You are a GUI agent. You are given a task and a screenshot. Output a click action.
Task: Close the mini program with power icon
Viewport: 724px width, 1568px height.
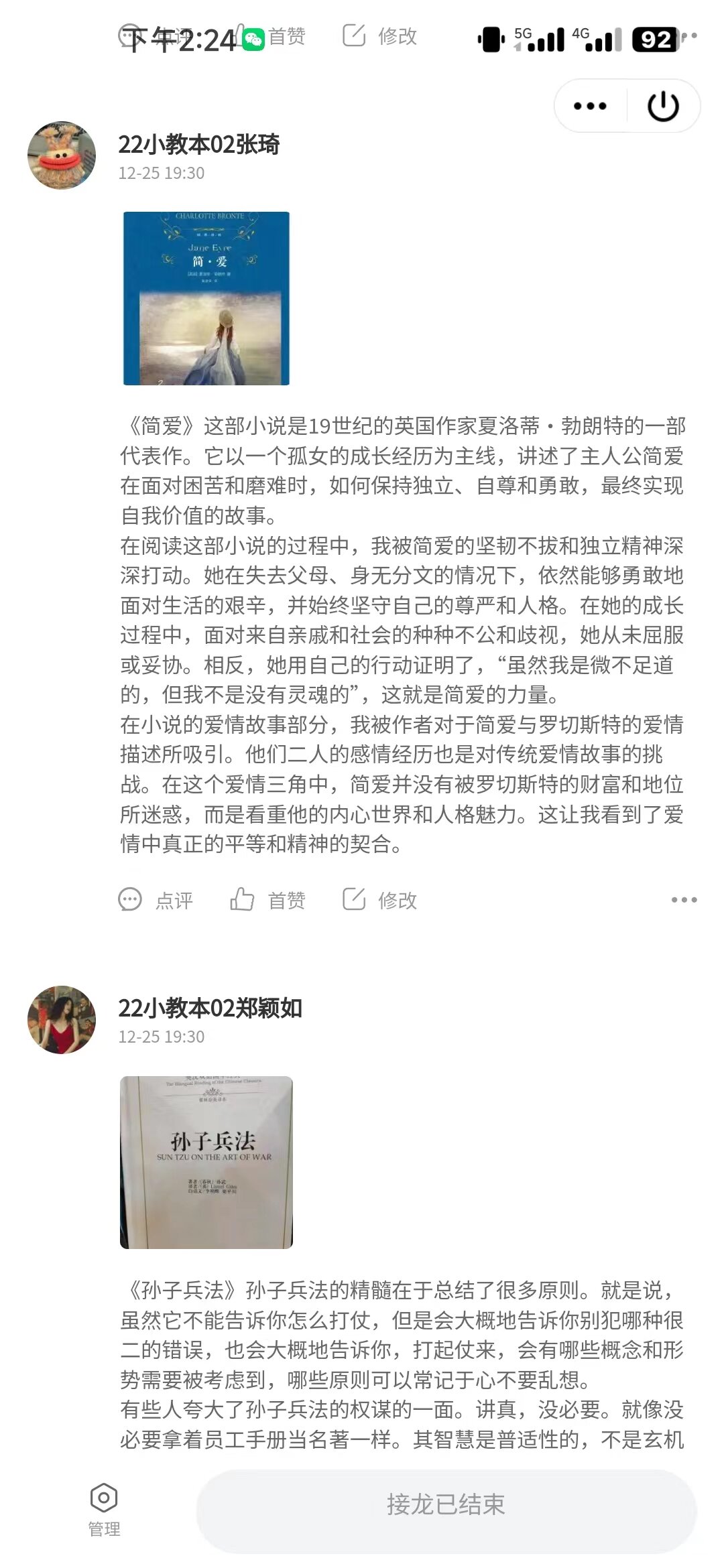pyautogui.click(x=663, y=106)
